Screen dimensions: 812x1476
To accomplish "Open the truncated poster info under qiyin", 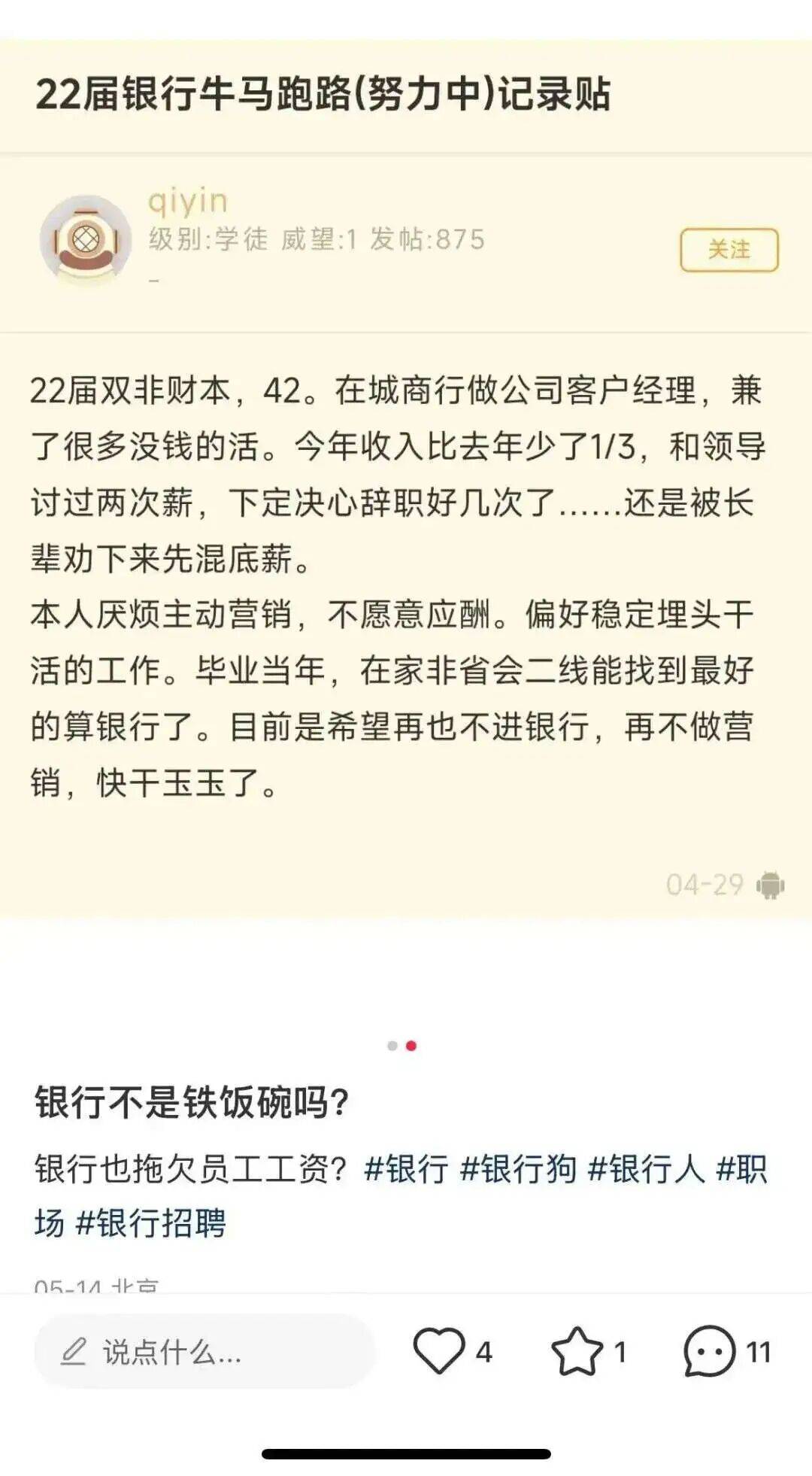I will [x=154, y=278].
